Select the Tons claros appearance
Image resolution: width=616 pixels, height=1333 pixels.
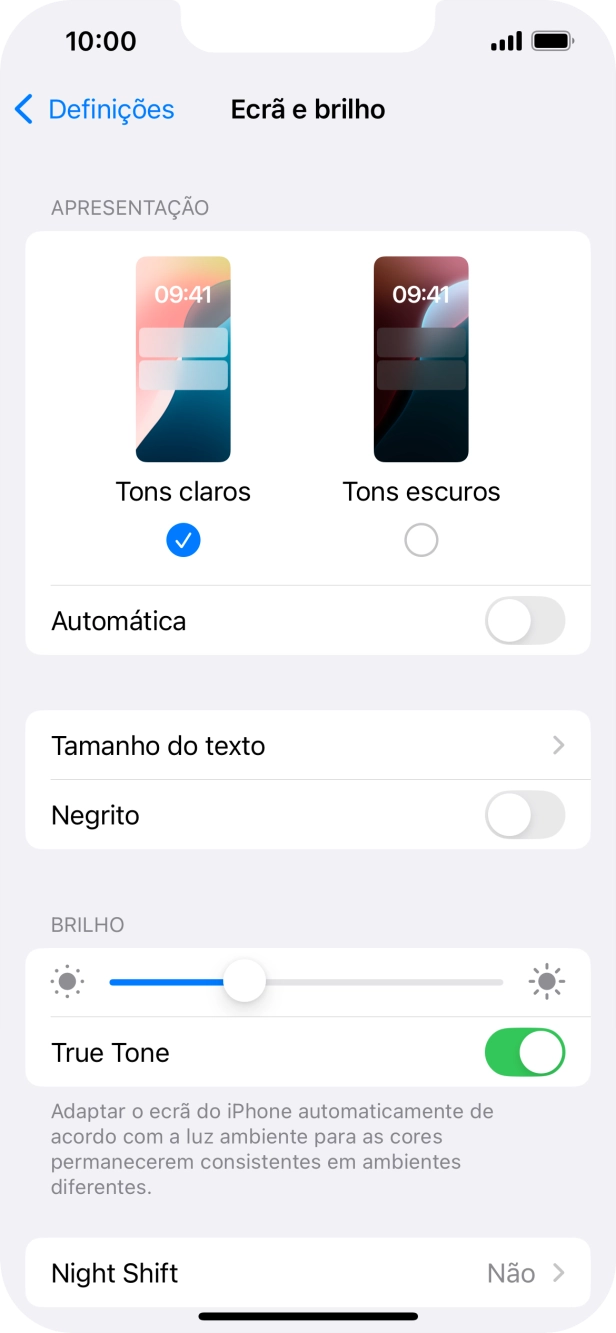(183, 540)
